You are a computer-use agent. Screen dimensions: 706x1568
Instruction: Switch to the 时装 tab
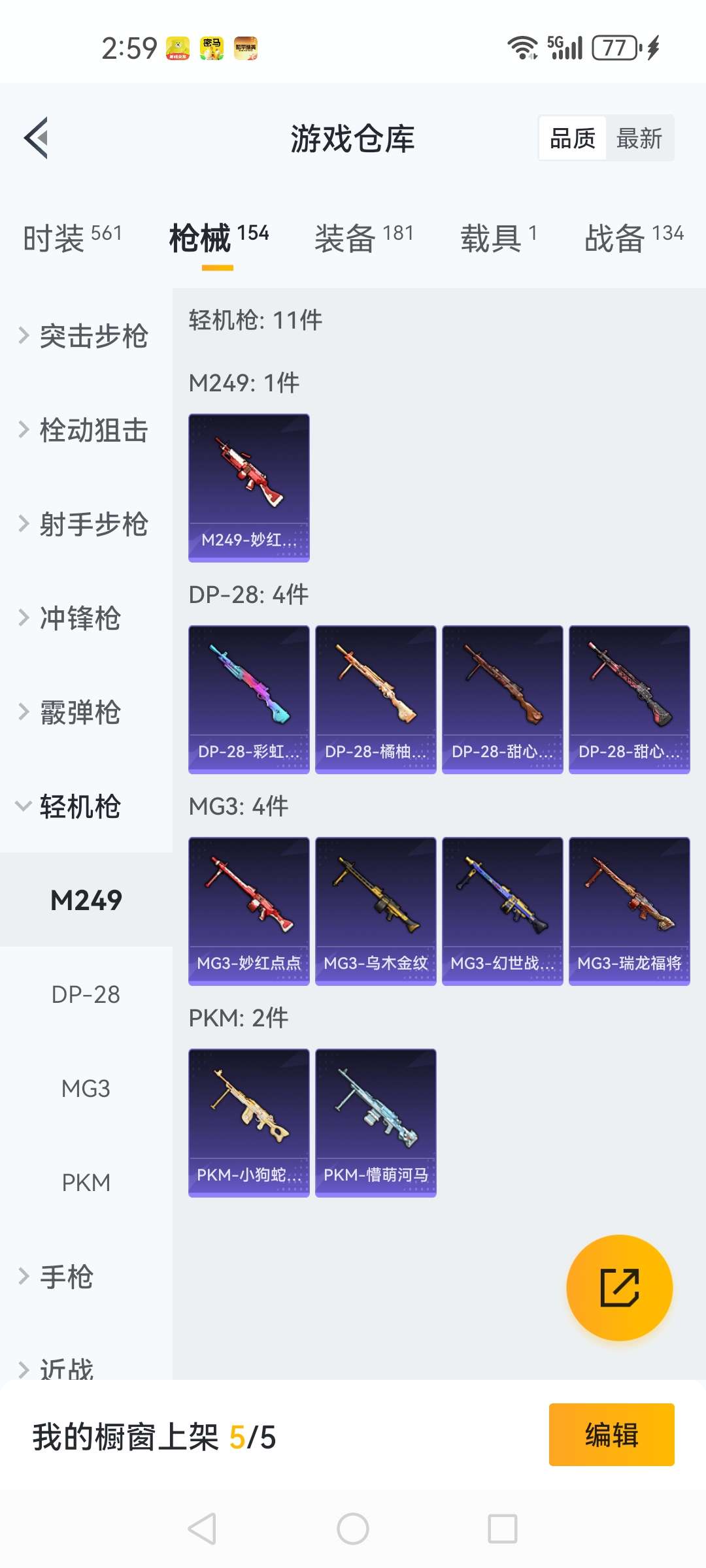72,237
